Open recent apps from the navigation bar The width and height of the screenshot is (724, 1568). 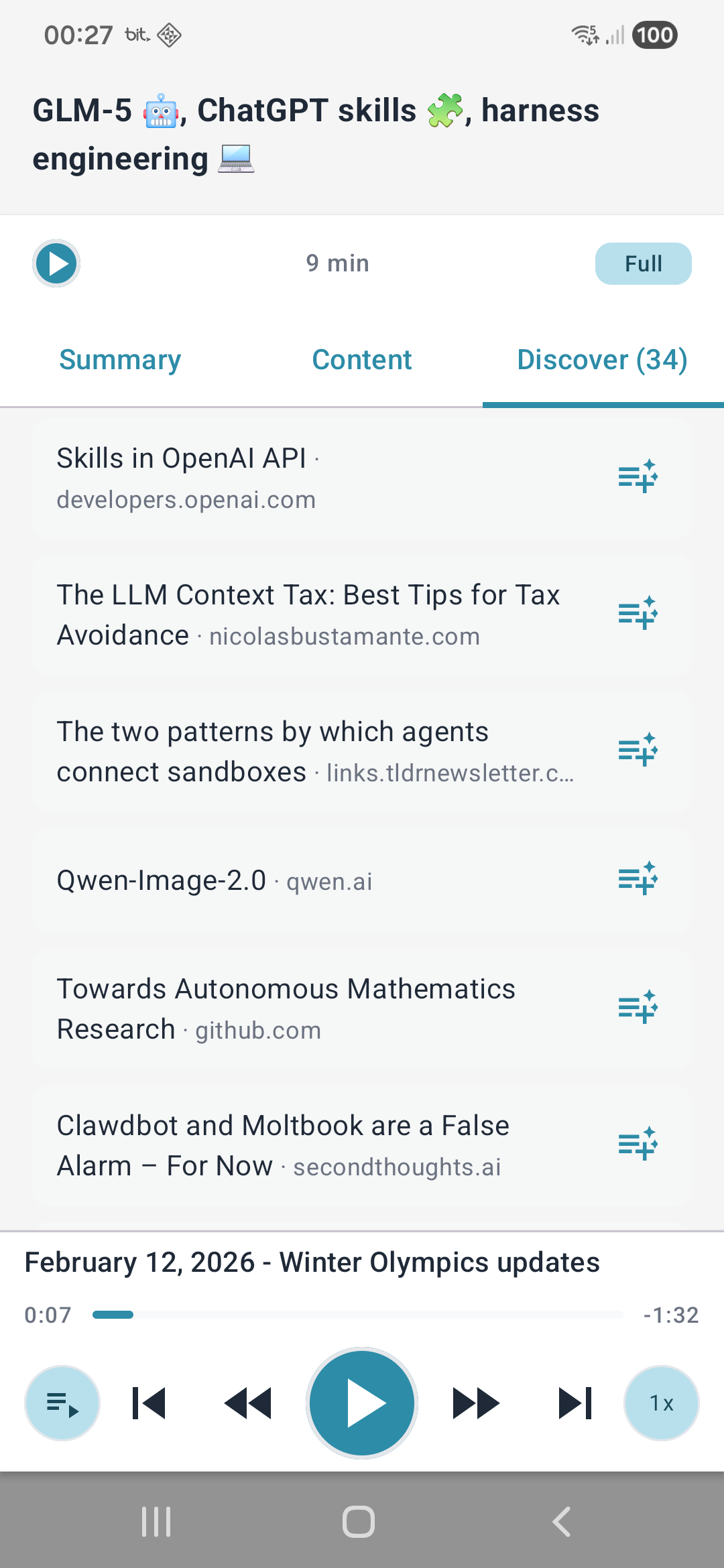pyautogui.click(x=156, y=1521)
